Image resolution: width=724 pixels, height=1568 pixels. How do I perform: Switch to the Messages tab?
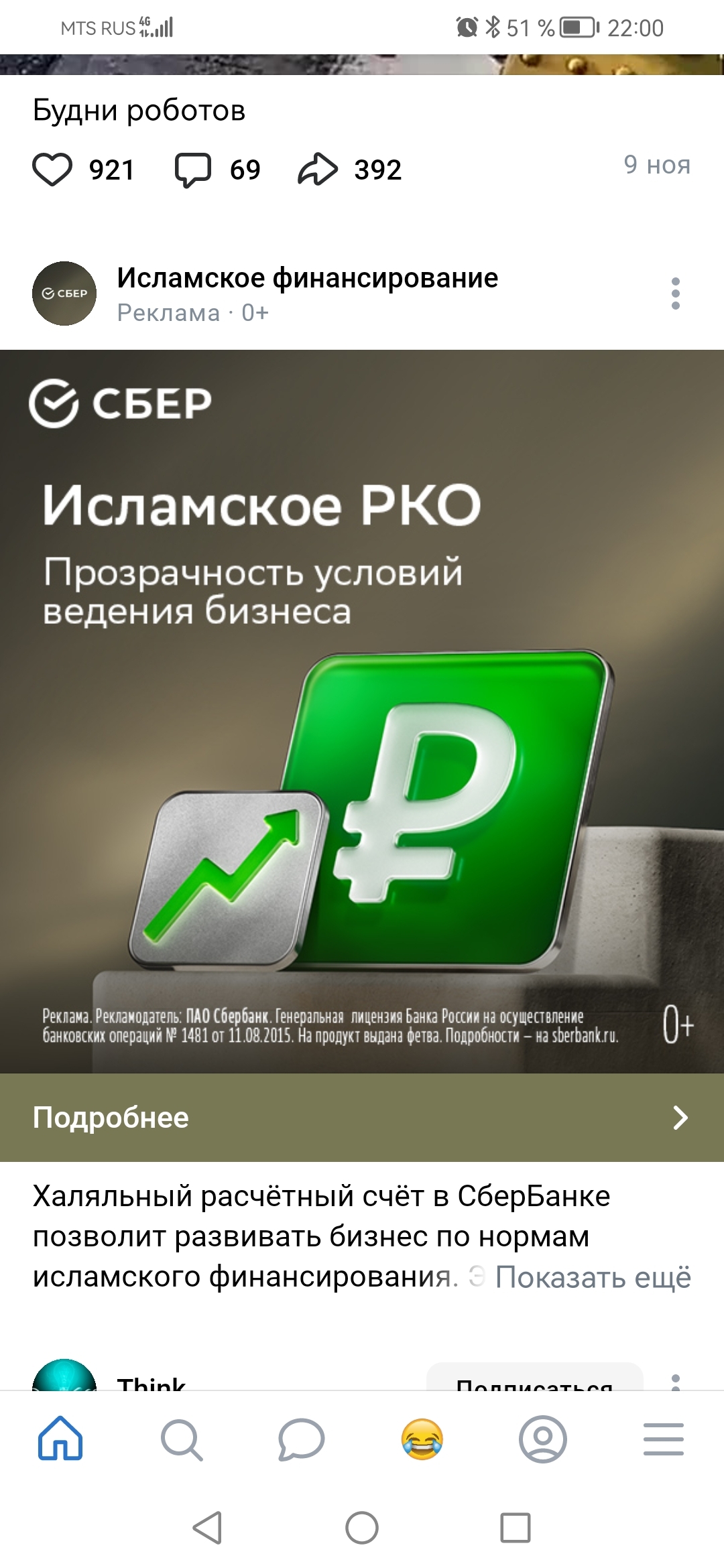pyautogui.click(x=302, y=1439)
